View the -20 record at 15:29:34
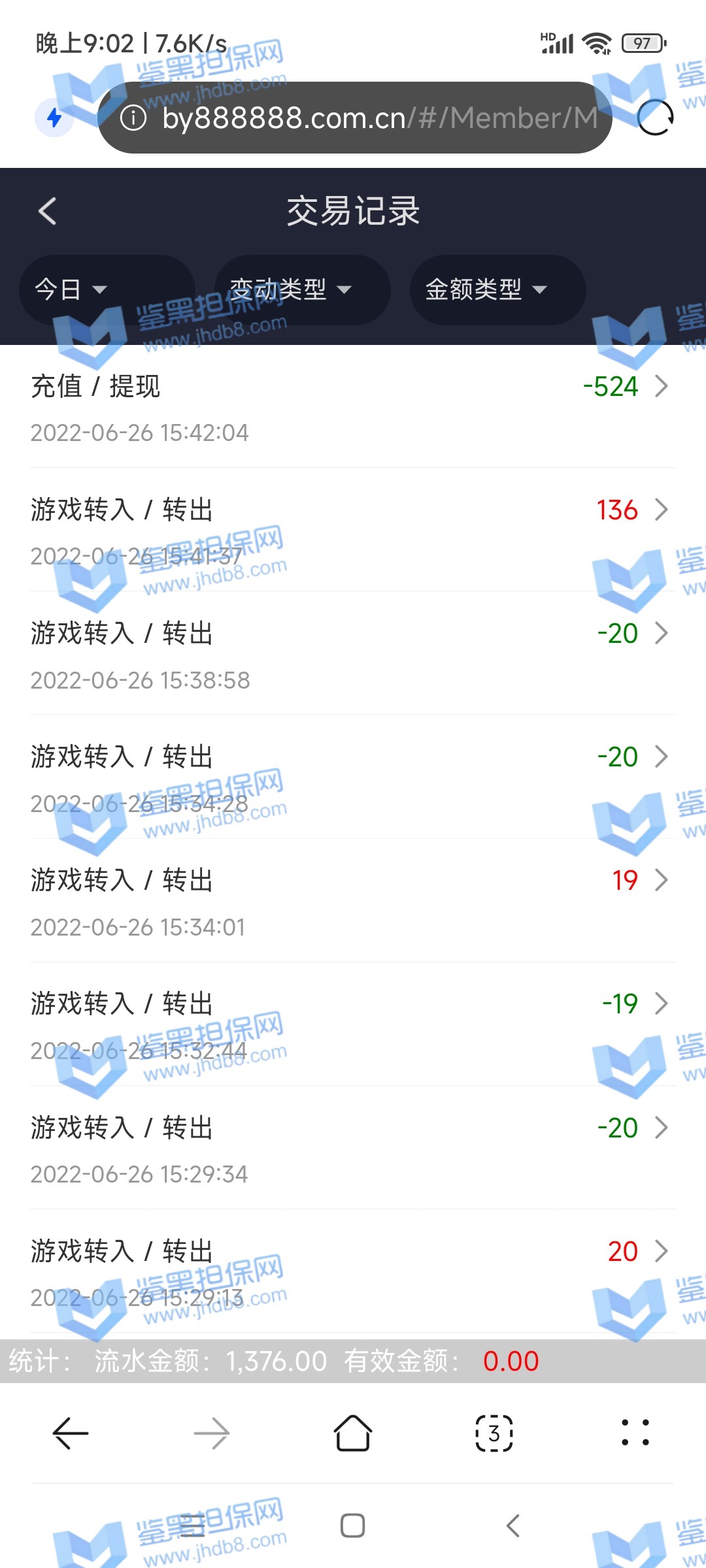The height and width of the screenshot is (1568, 706). click(353, 1148)
